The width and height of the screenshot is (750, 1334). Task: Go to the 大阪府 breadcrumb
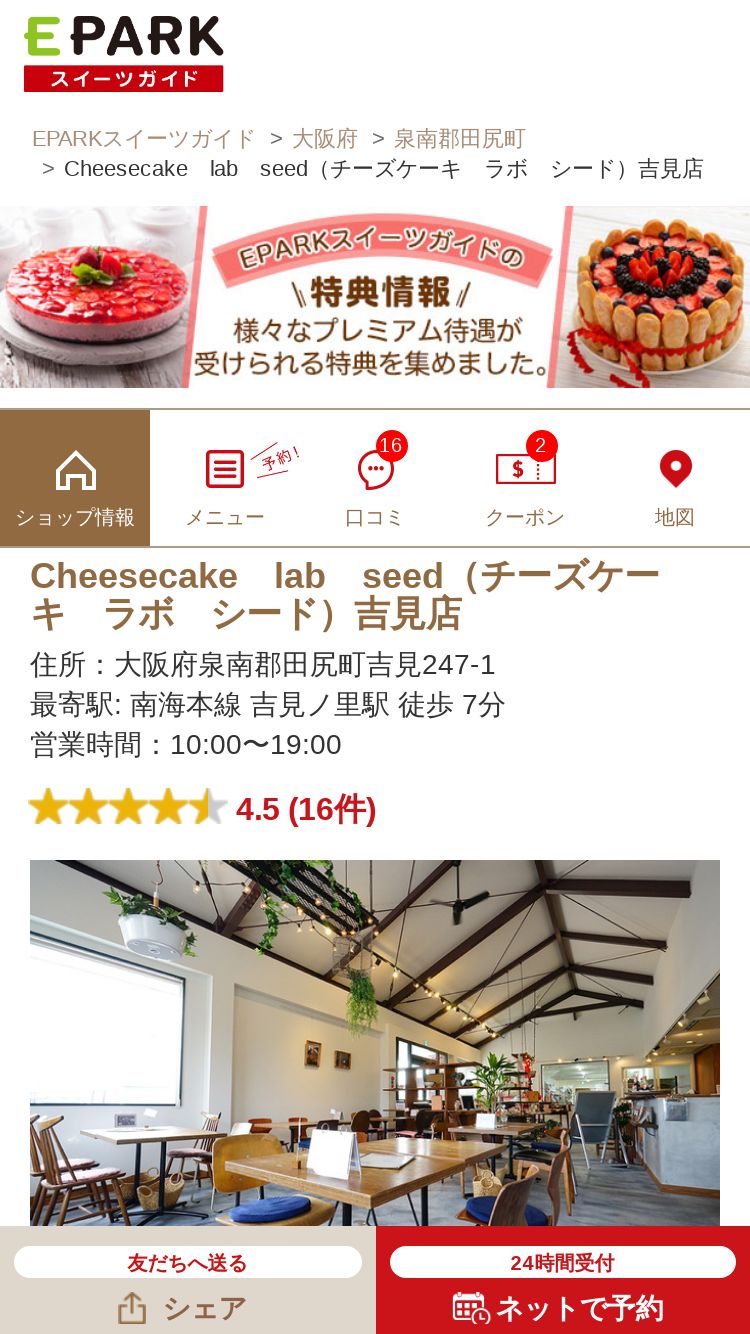[324, 139]
